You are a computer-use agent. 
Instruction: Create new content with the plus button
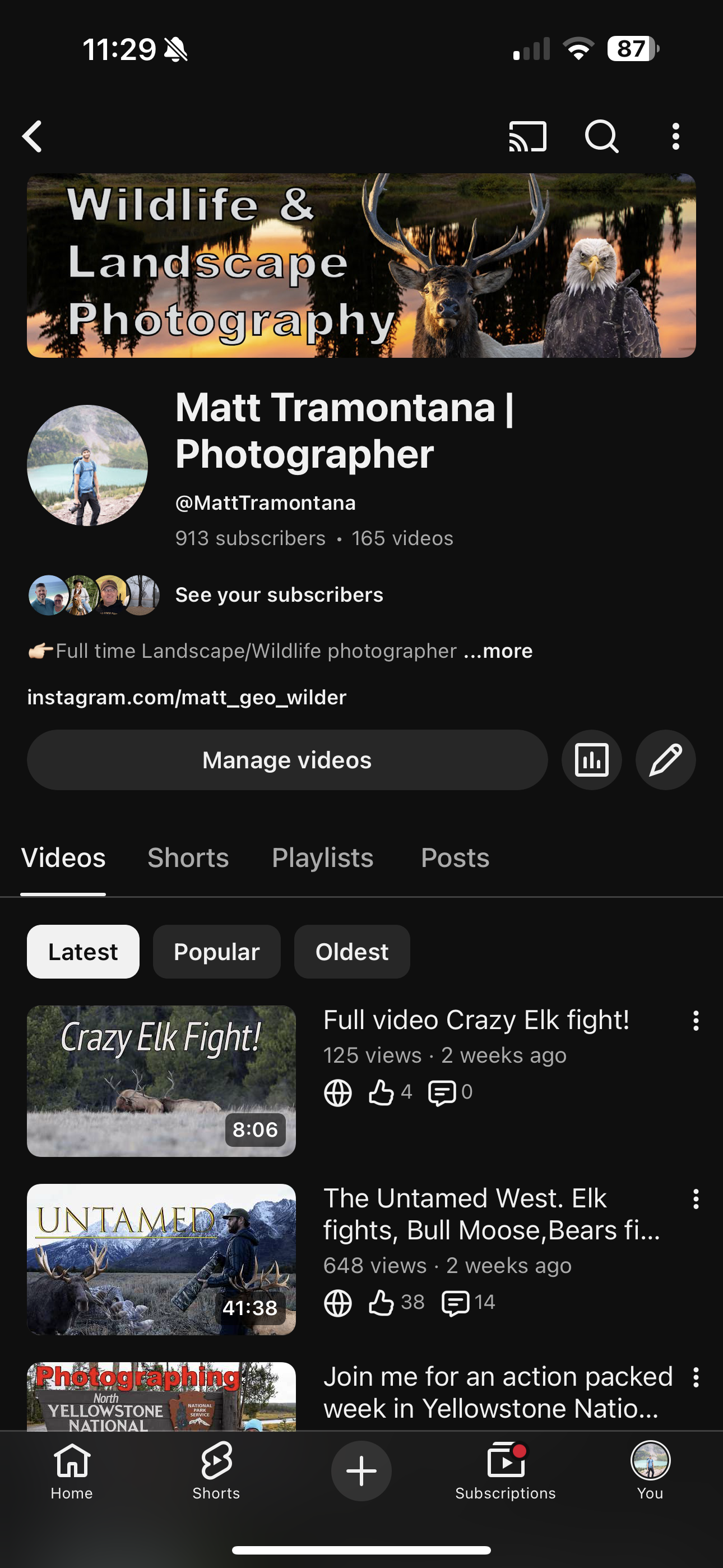click(x=361, y=1470)
